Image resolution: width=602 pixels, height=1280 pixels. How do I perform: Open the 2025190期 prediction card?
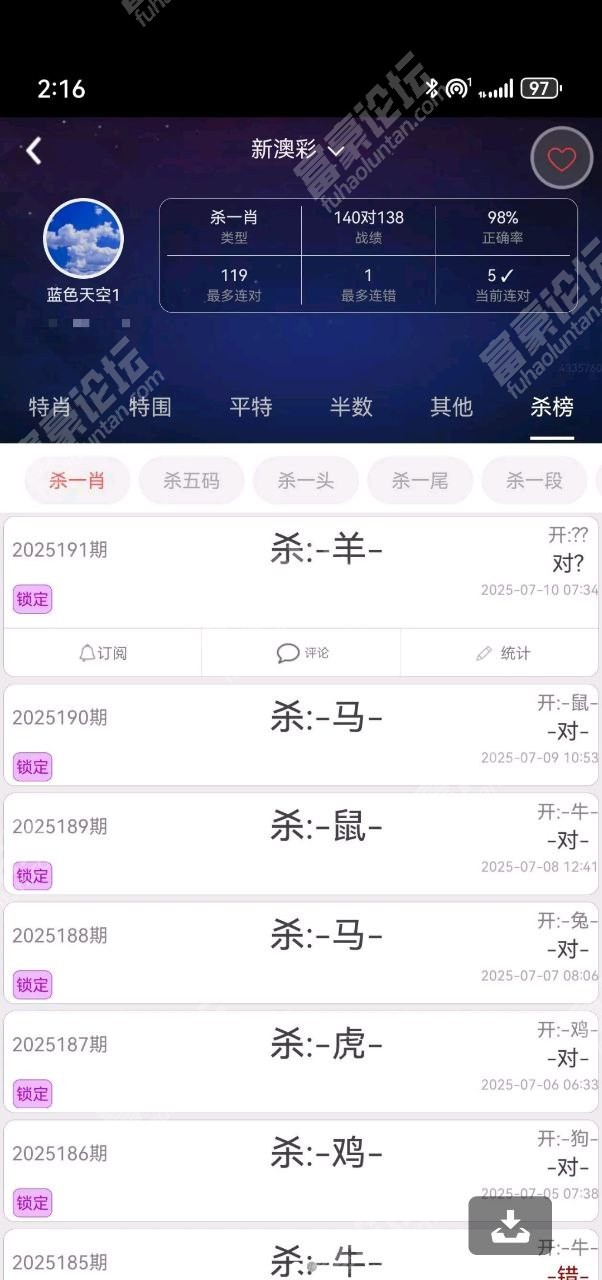tap(300, 734)
